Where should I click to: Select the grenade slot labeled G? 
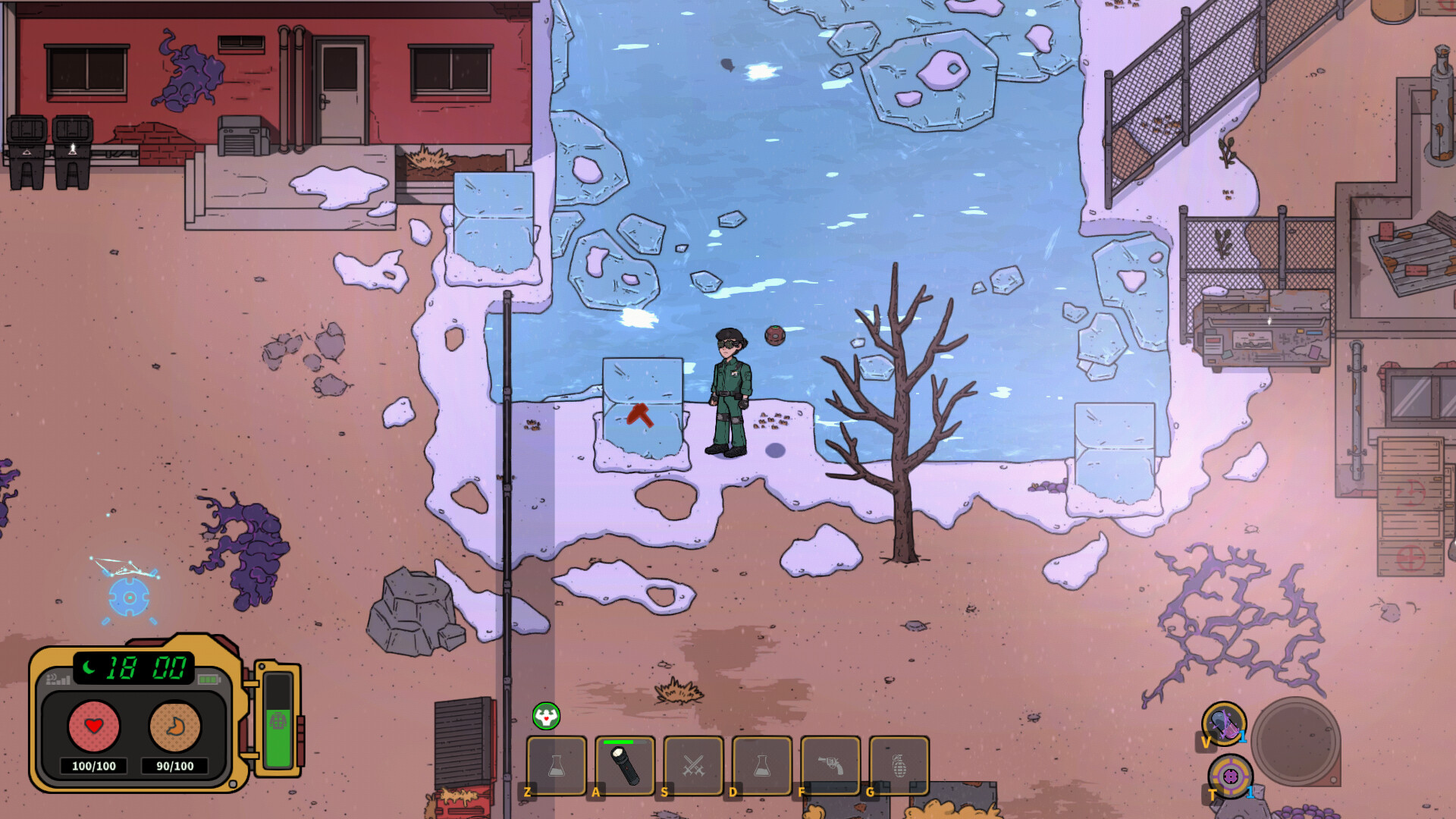(899, 766)
